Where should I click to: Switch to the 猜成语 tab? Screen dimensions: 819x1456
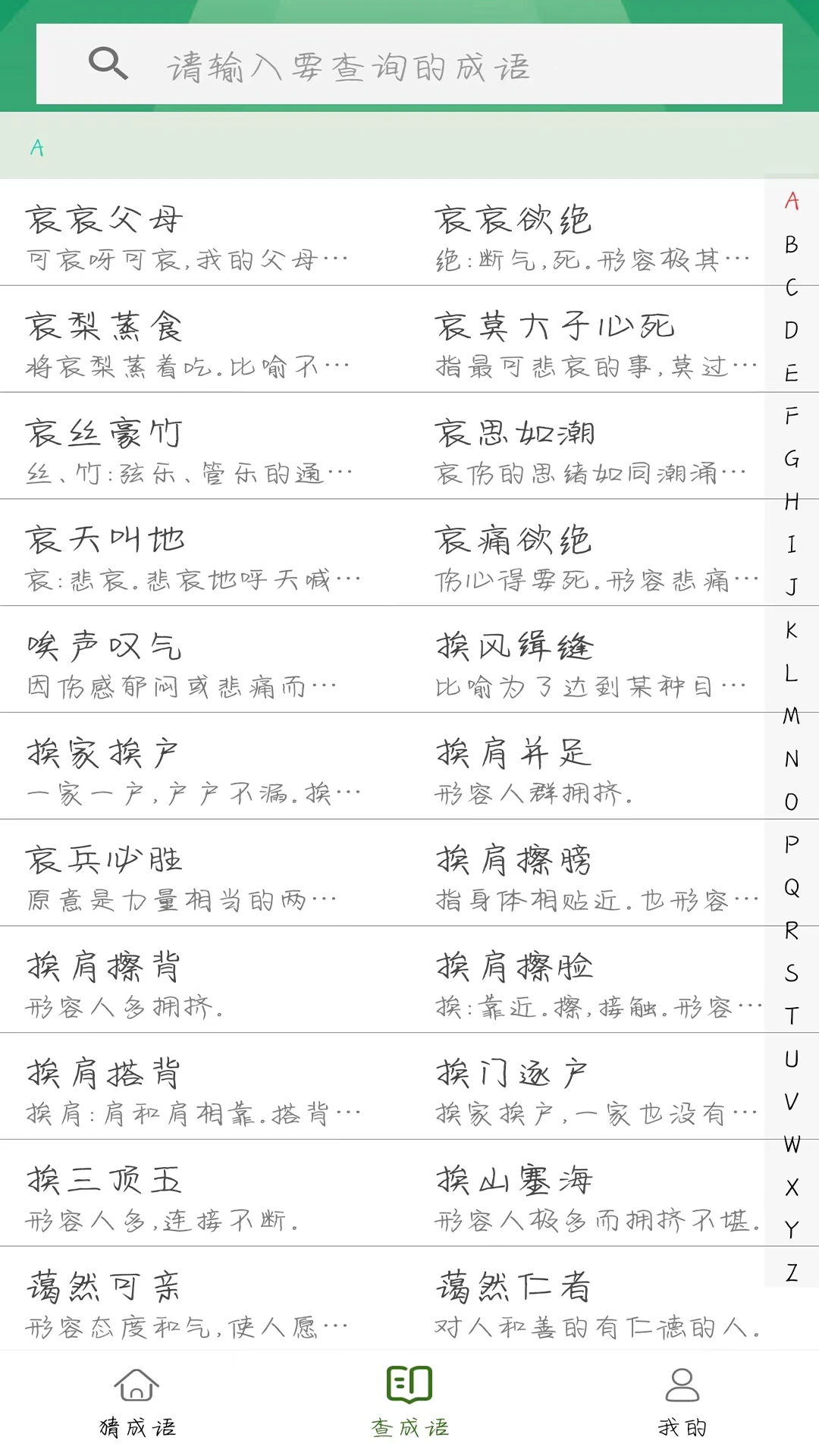135,1403
